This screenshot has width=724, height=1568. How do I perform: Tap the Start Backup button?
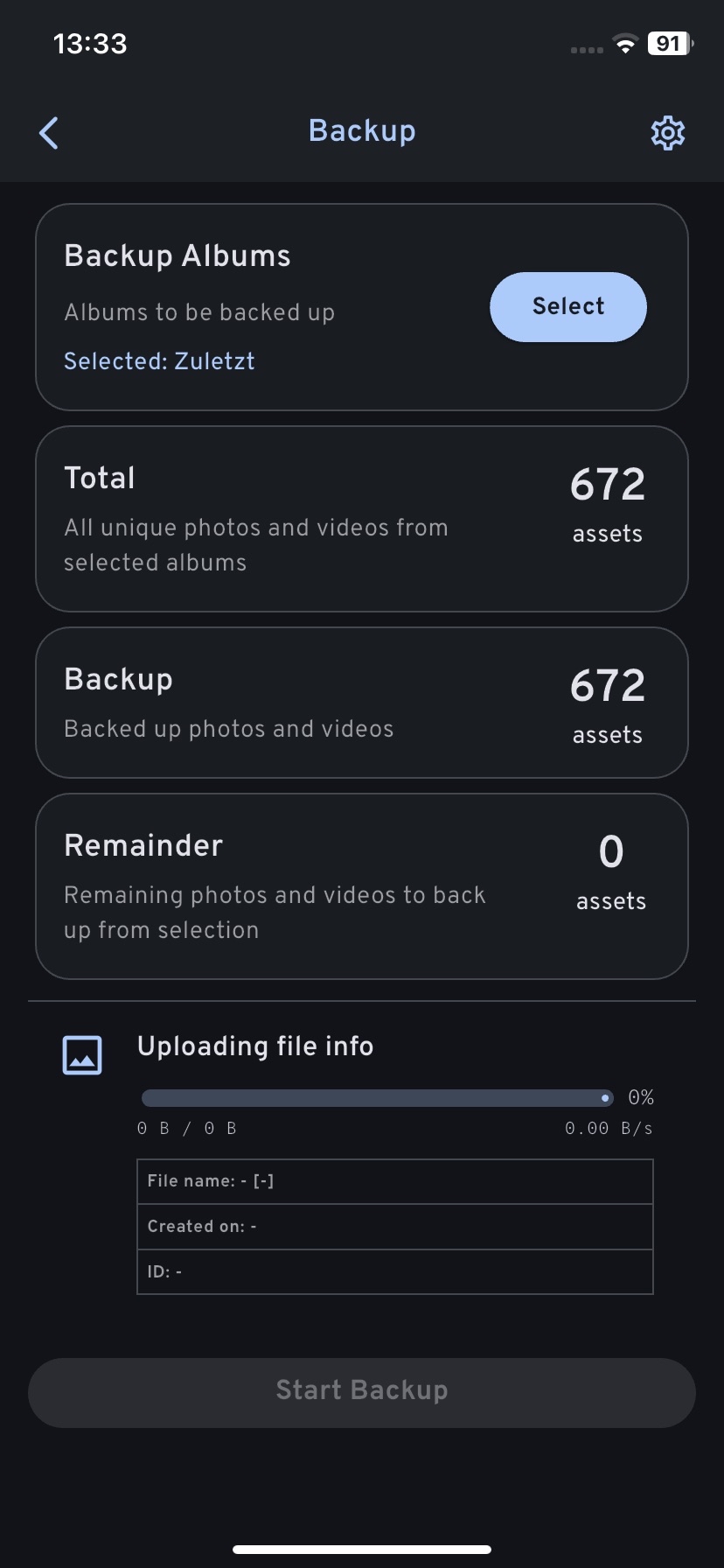click(x=362, y=1392)
